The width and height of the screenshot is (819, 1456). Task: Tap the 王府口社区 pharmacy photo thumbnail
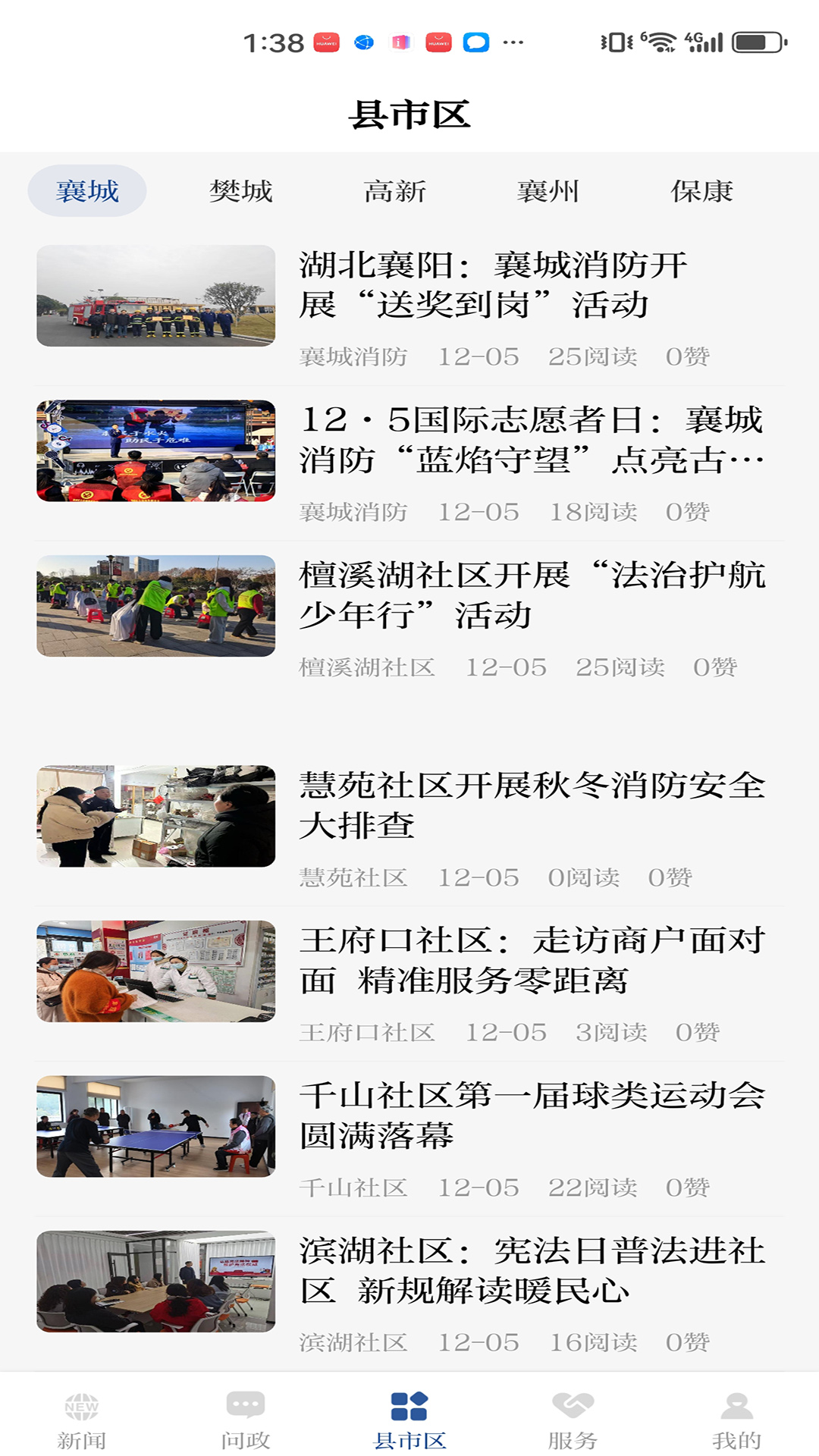pyautogui.click(x=155, y=971)
